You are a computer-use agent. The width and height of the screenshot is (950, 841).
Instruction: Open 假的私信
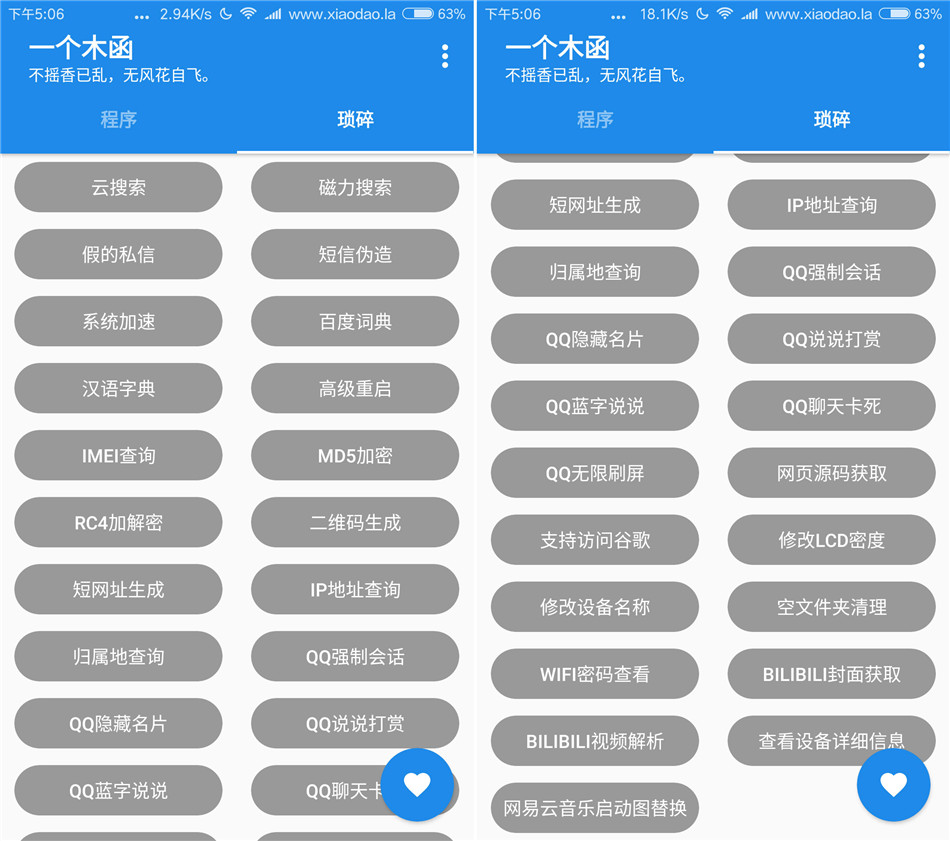tap(118, 254)
